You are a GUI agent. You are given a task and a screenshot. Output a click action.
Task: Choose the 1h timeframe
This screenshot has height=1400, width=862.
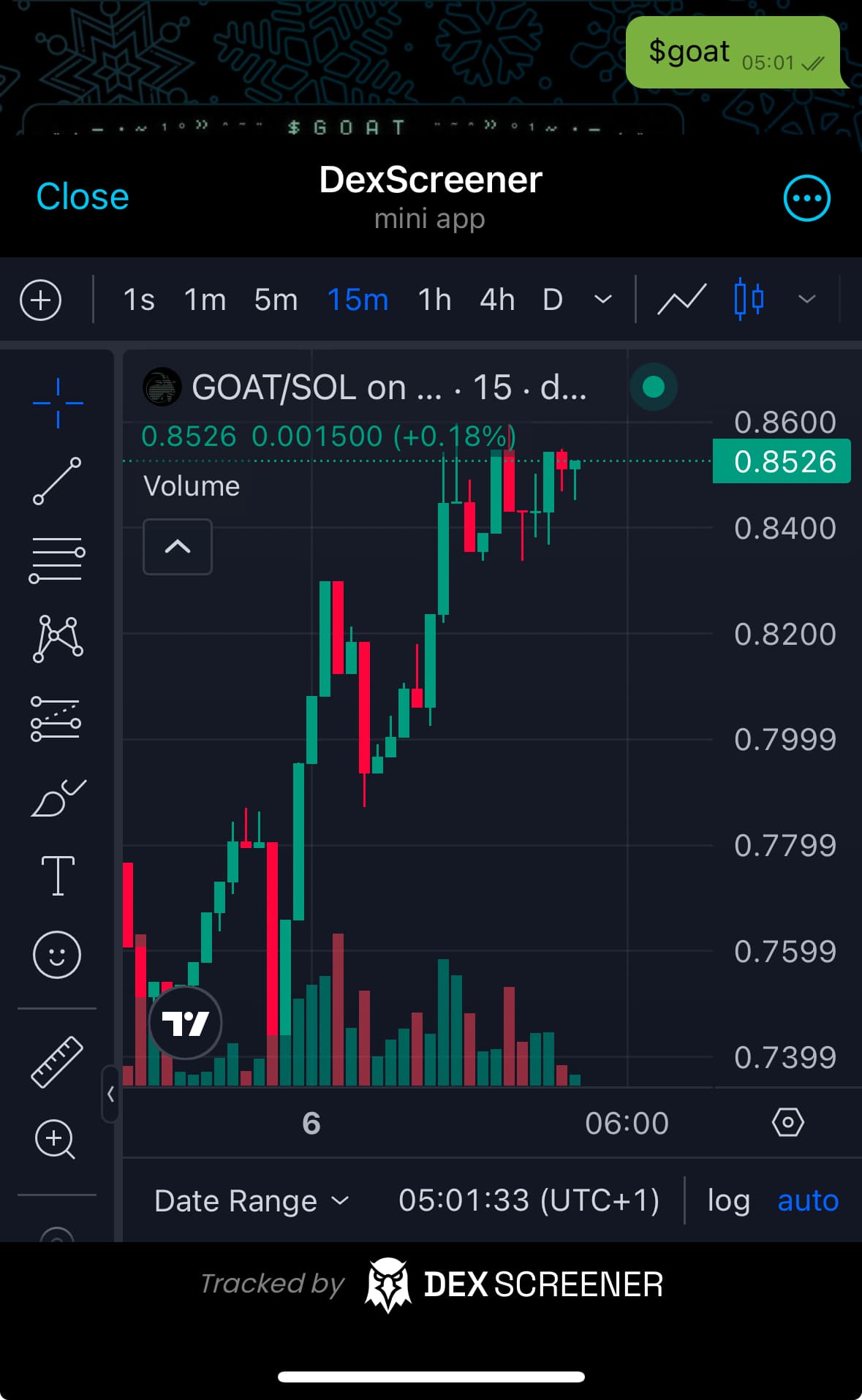pos(434,300)
